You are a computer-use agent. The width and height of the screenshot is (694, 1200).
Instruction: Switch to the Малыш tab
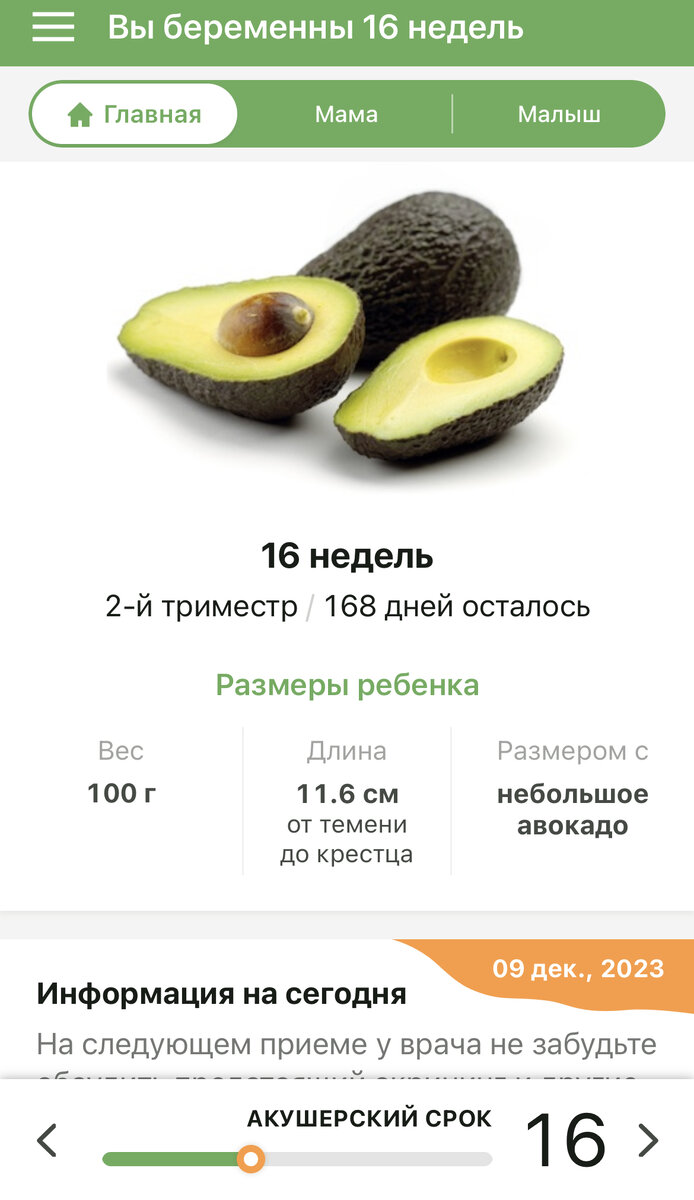pos(558,114)
